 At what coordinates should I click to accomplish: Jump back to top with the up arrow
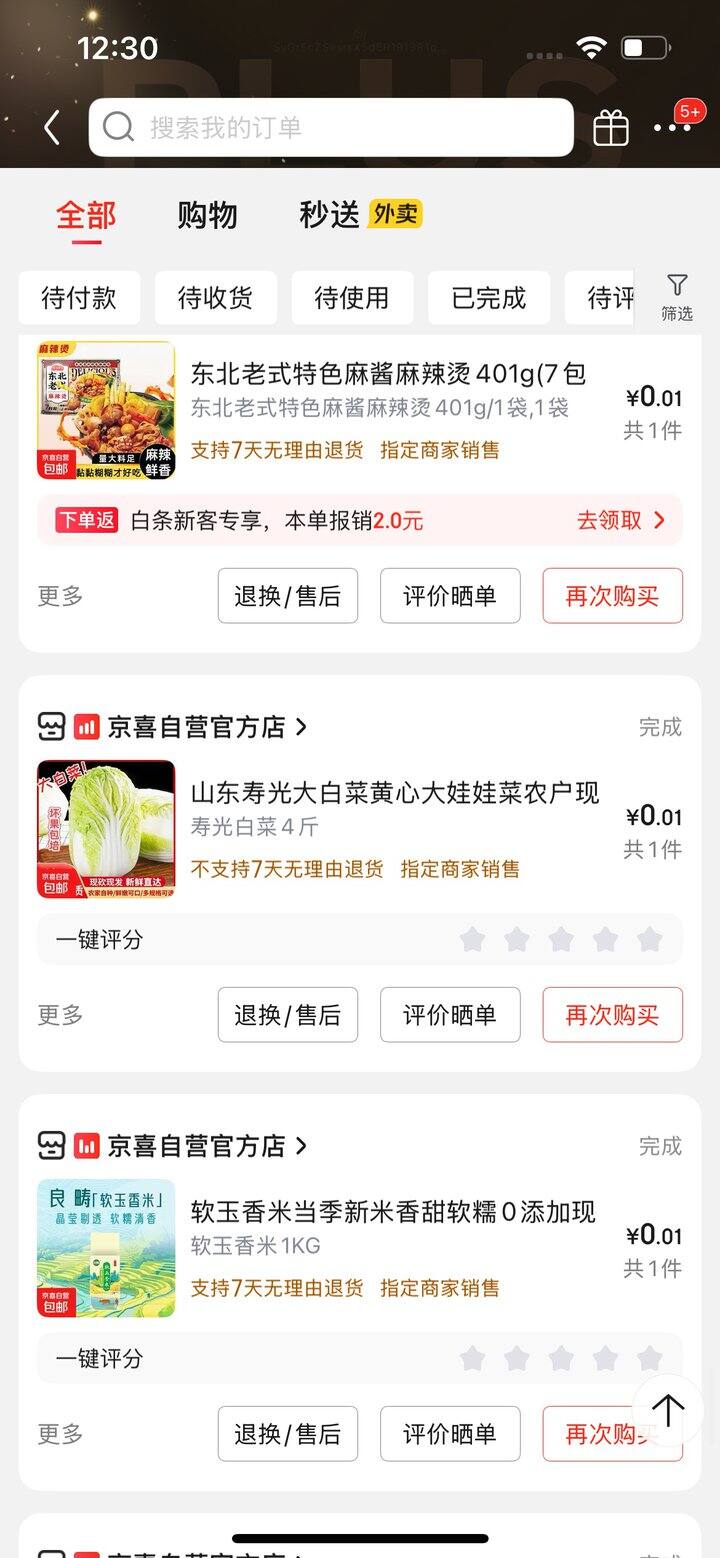point(667,1410)
